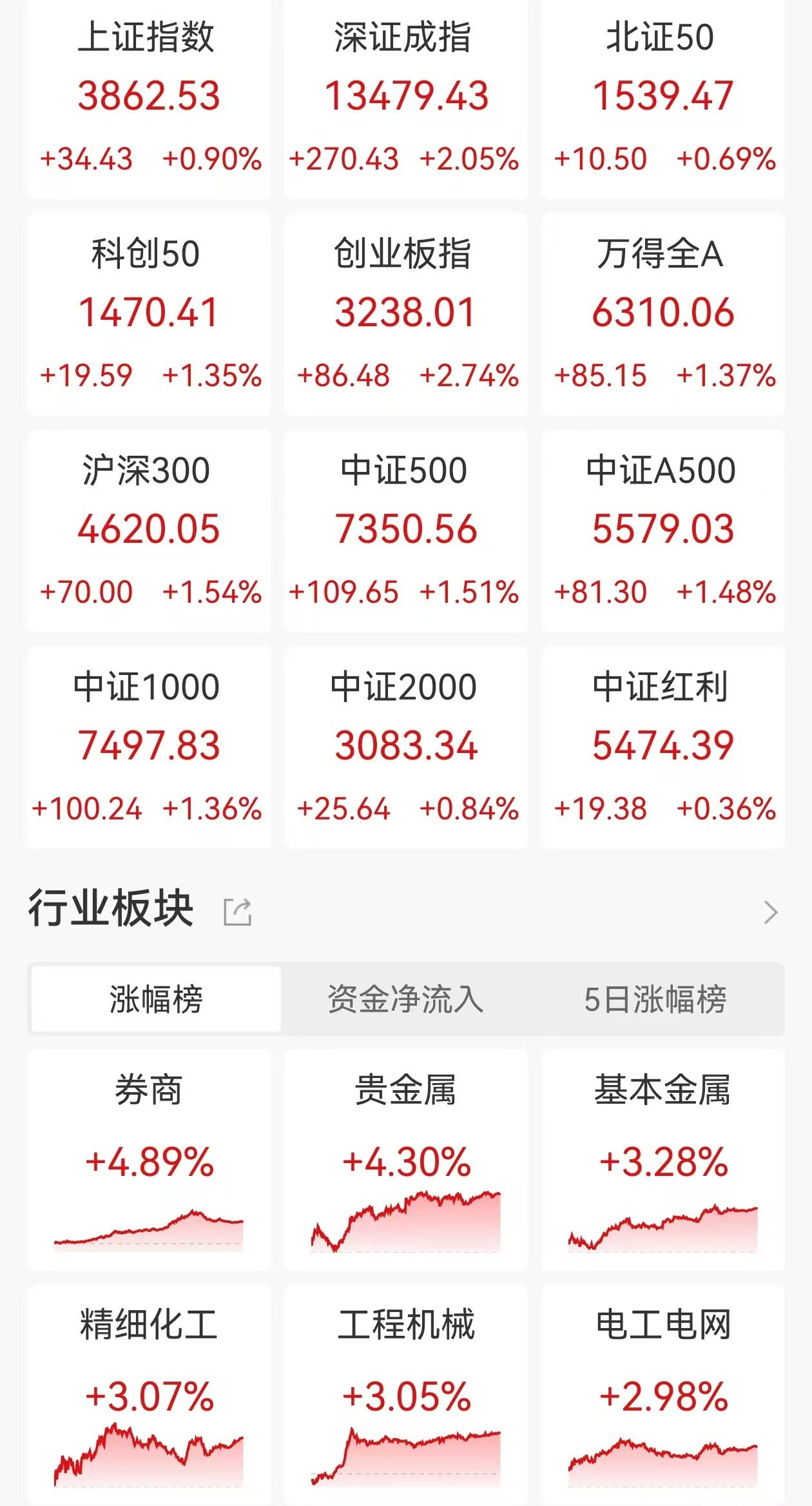Open the 券商 sector card
The width and height of the screenshot is (812, 1506).
[149, 1160]
